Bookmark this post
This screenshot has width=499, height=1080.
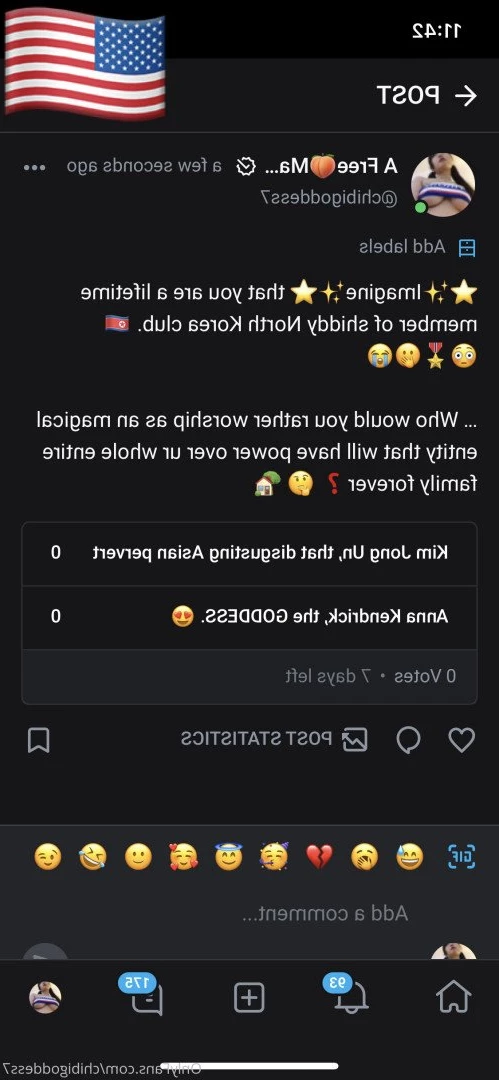pos(39,740)
